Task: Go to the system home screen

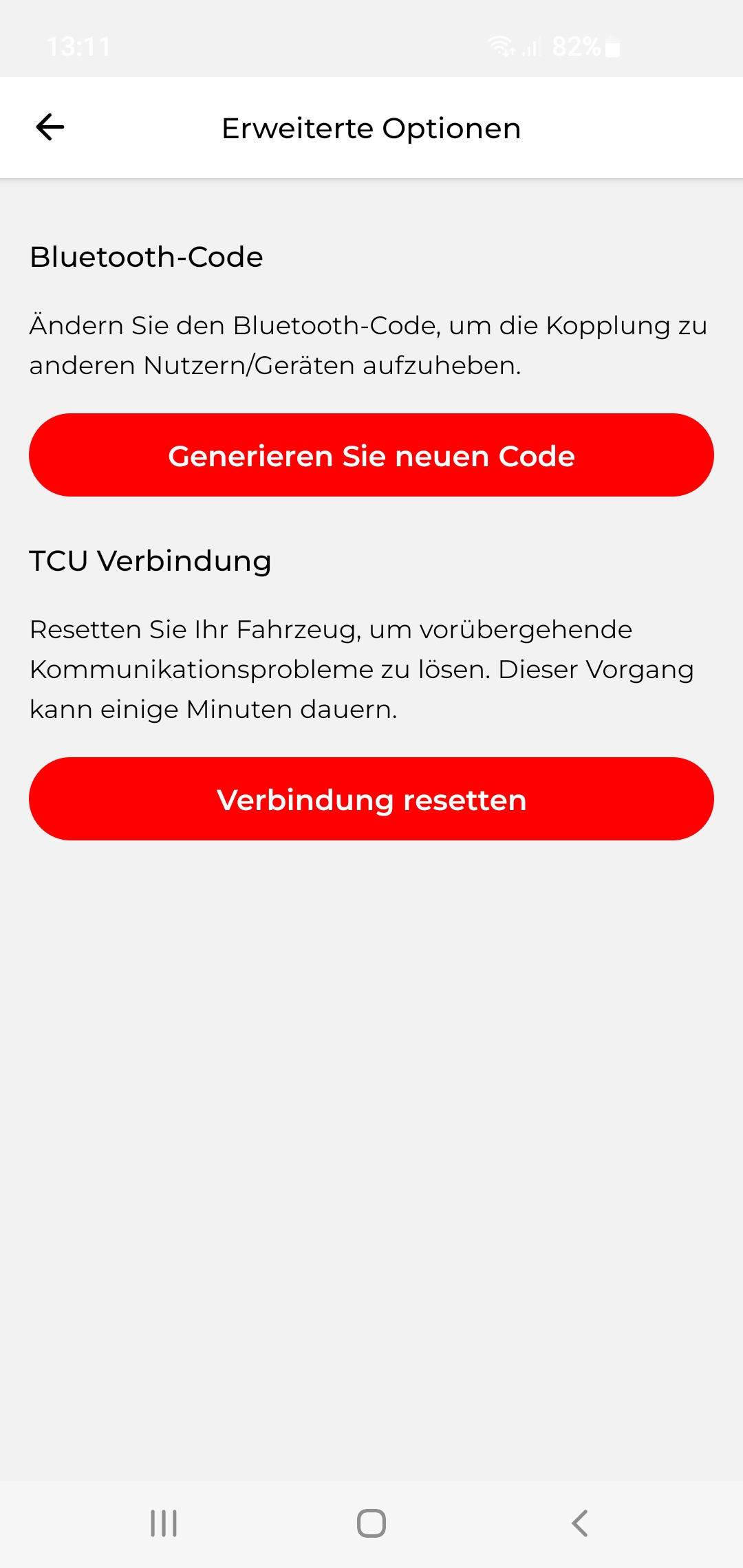Action: (x=371, y=1523)
